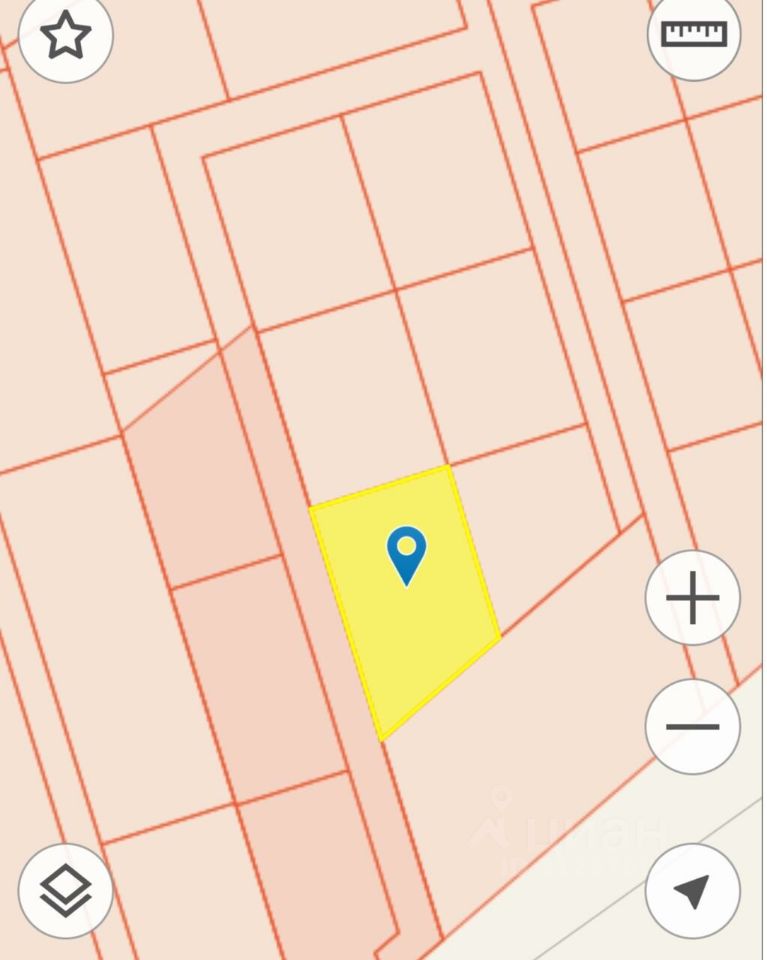Open the map layers selector
This screenshot has height=960, width=767.
tap(66, 890)
